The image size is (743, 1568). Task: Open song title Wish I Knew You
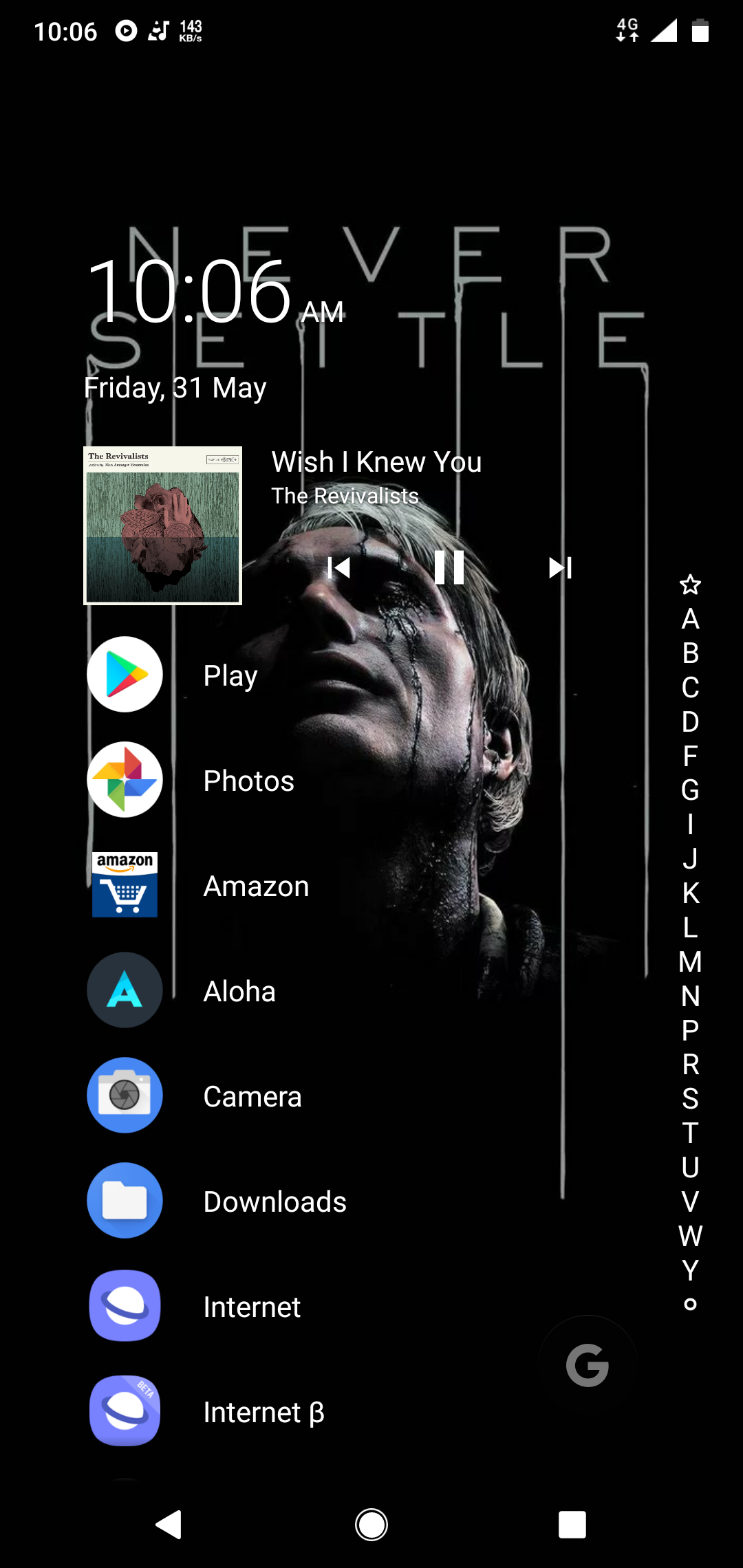pyautogui.click(x=376, y=461)
